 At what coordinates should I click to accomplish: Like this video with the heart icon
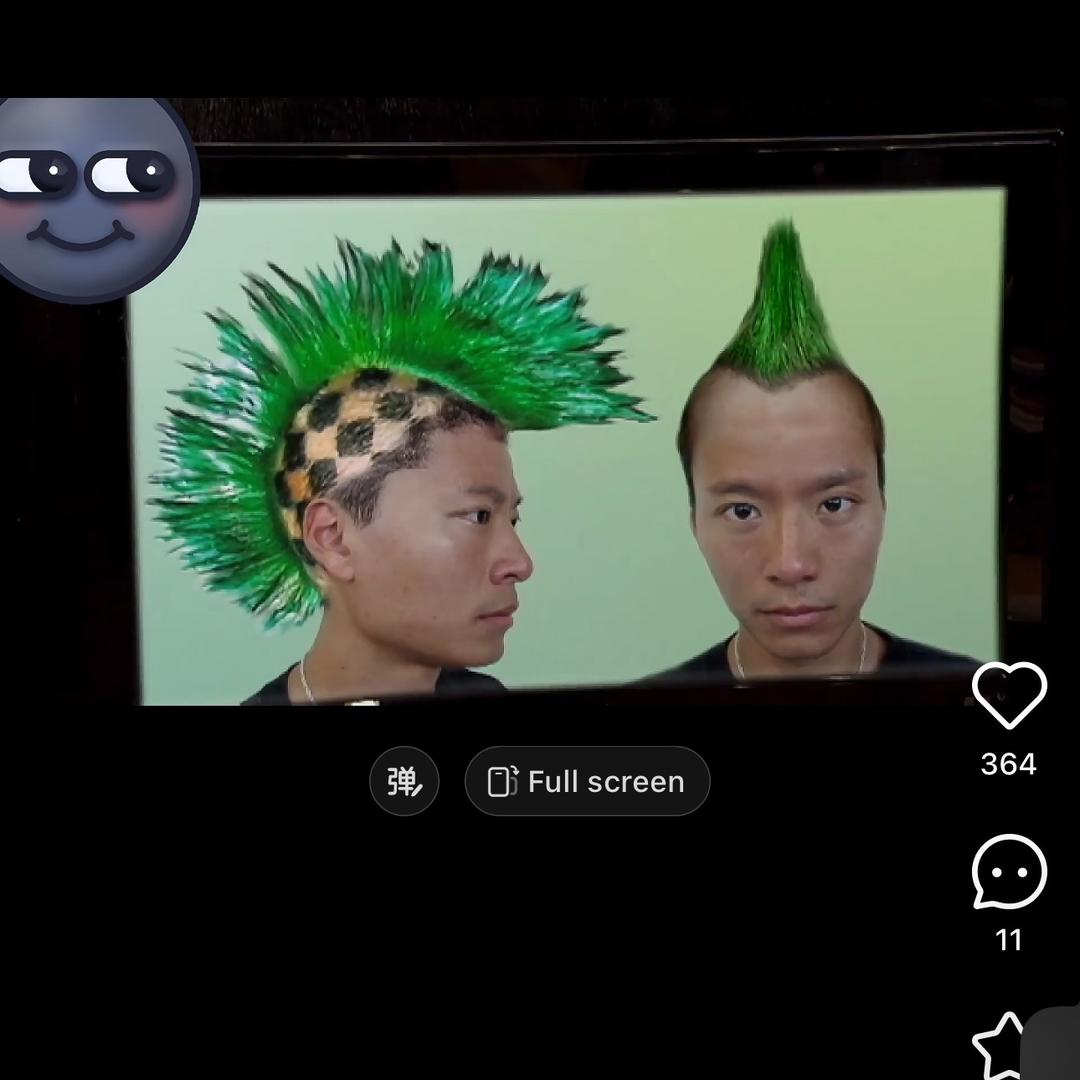click(x=1009, y=694)
